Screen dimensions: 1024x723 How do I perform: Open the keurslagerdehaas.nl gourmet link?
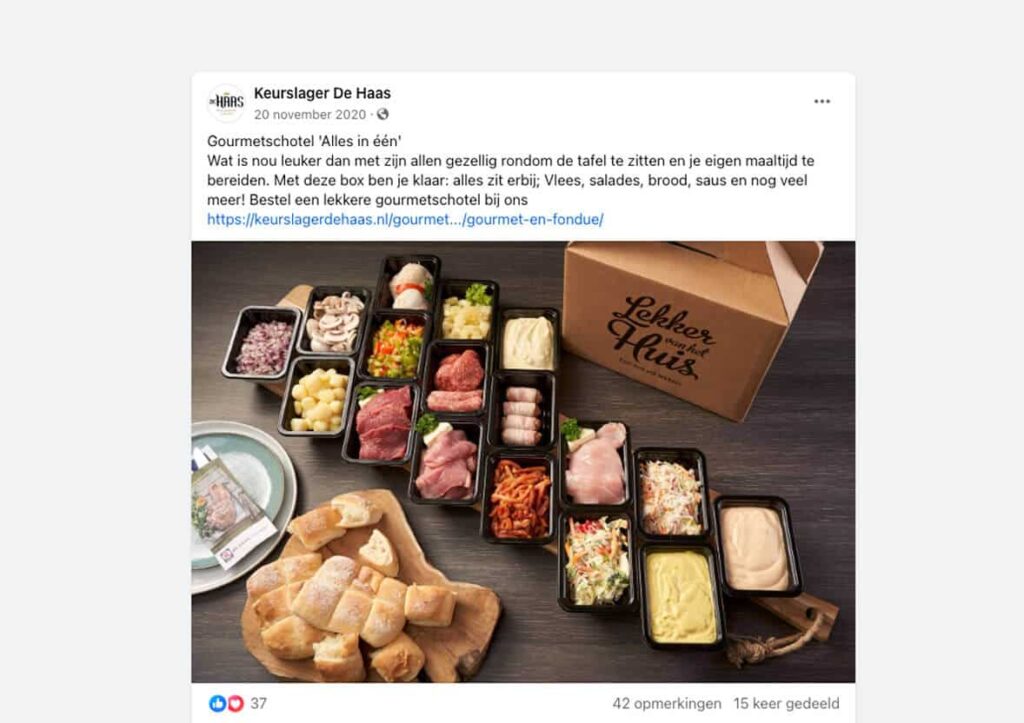click(x=405, y=219)
